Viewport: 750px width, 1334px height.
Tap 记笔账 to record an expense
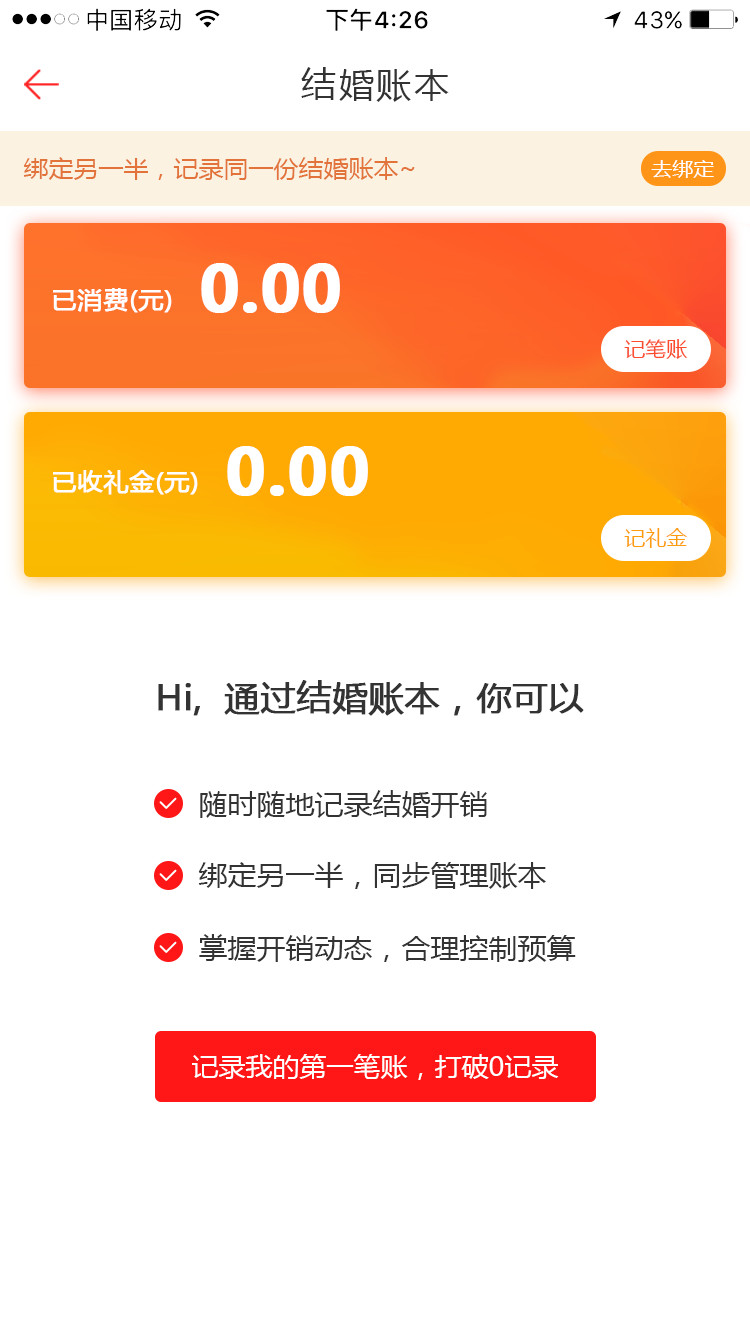(x=656, y=349)
